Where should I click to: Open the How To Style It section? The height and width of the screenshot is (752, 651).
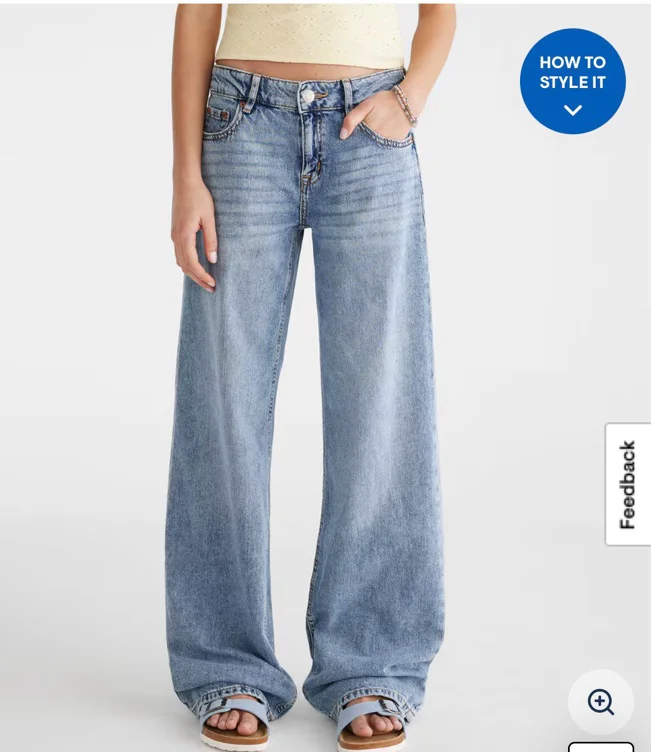click(x=572, y=81)
